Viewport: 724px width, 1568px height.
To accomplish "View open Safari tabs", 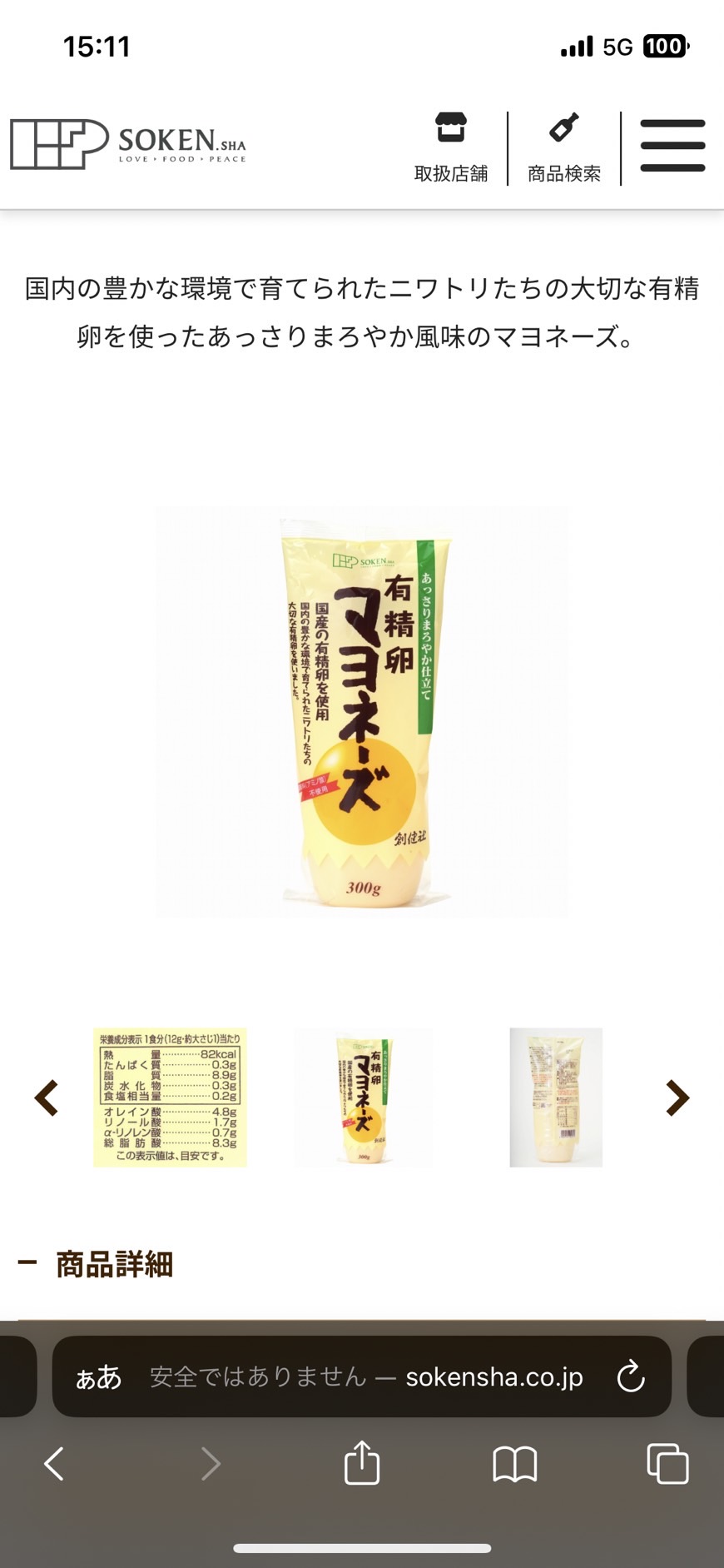I will coord(667,1463).
